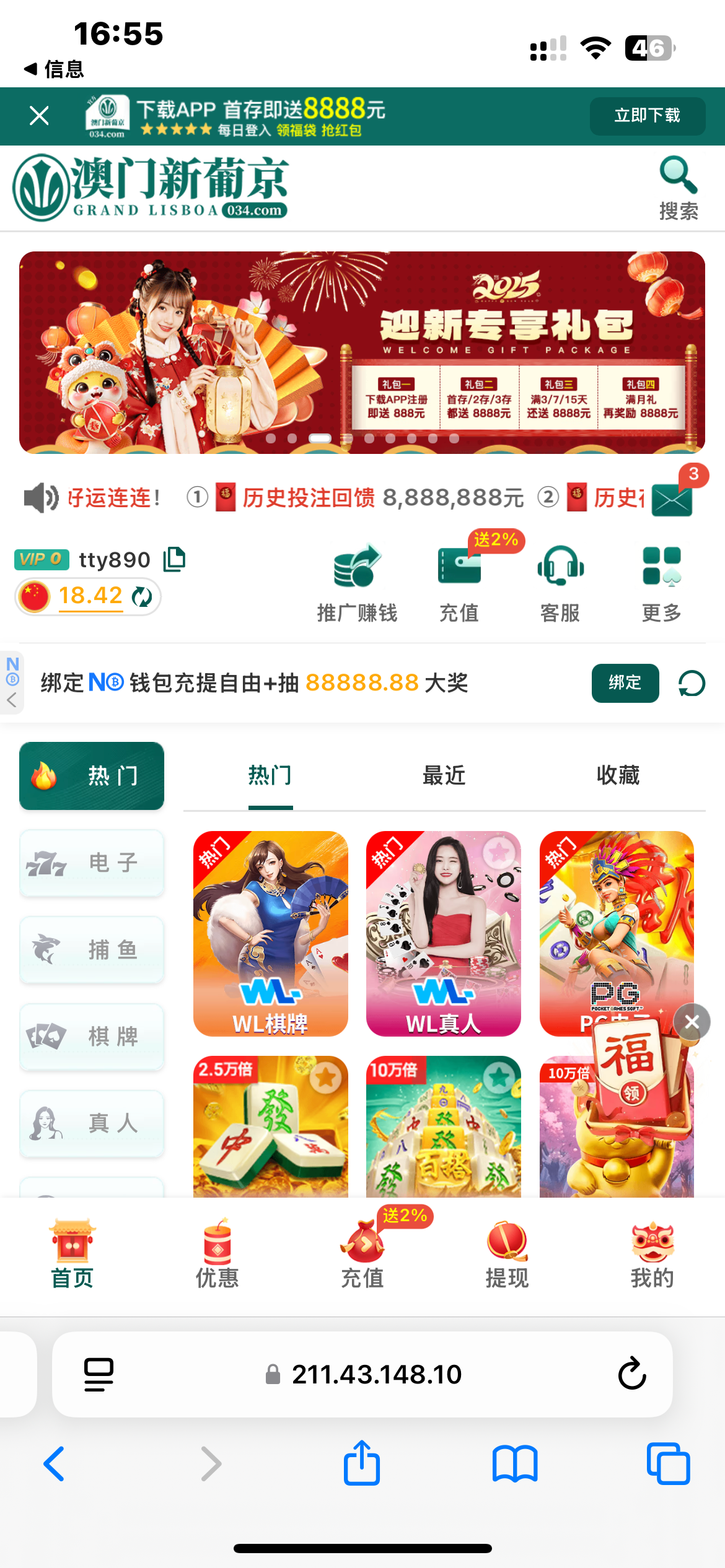
Task: Close the floating 福 red packet
Action: coord(692,1022)
